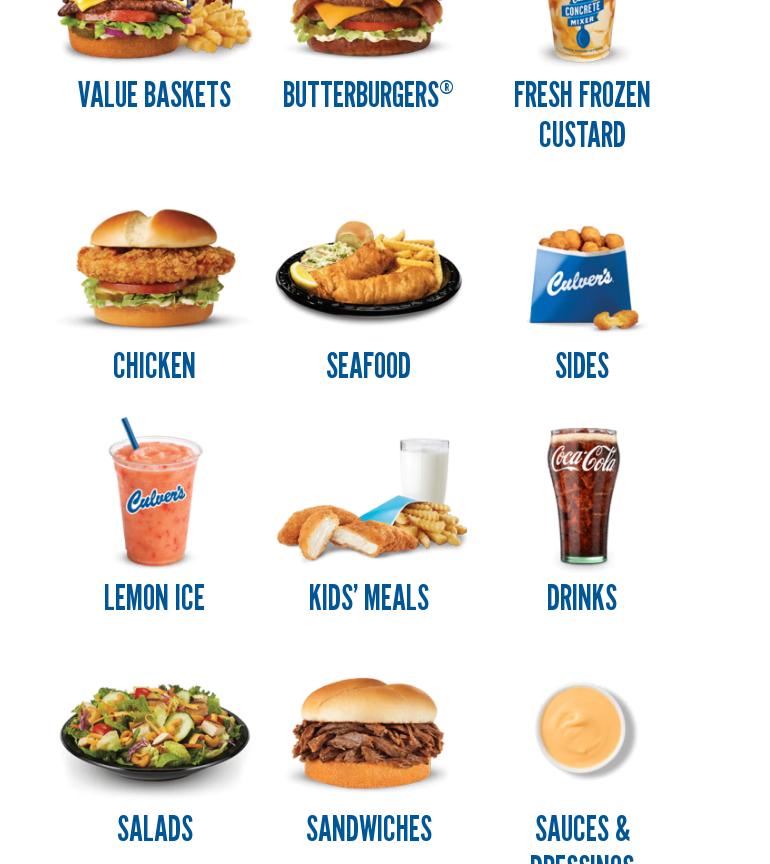Open the Kids' Meals link
Viewport: 770px width, 864px height.
click(368, 599)
